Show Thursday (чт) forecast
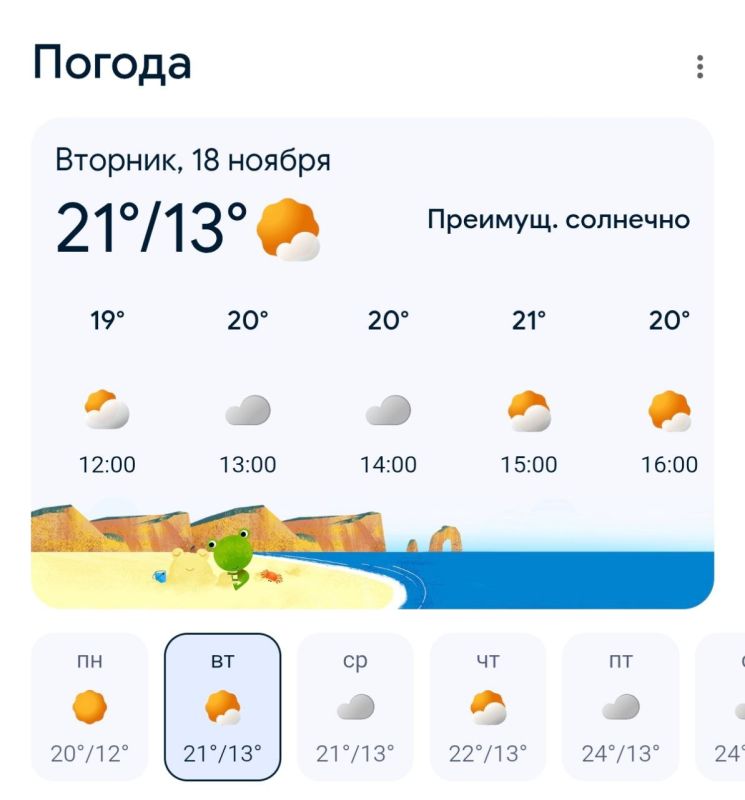The height and width of the screenshot is (800, 745). [x=488, y=707]
